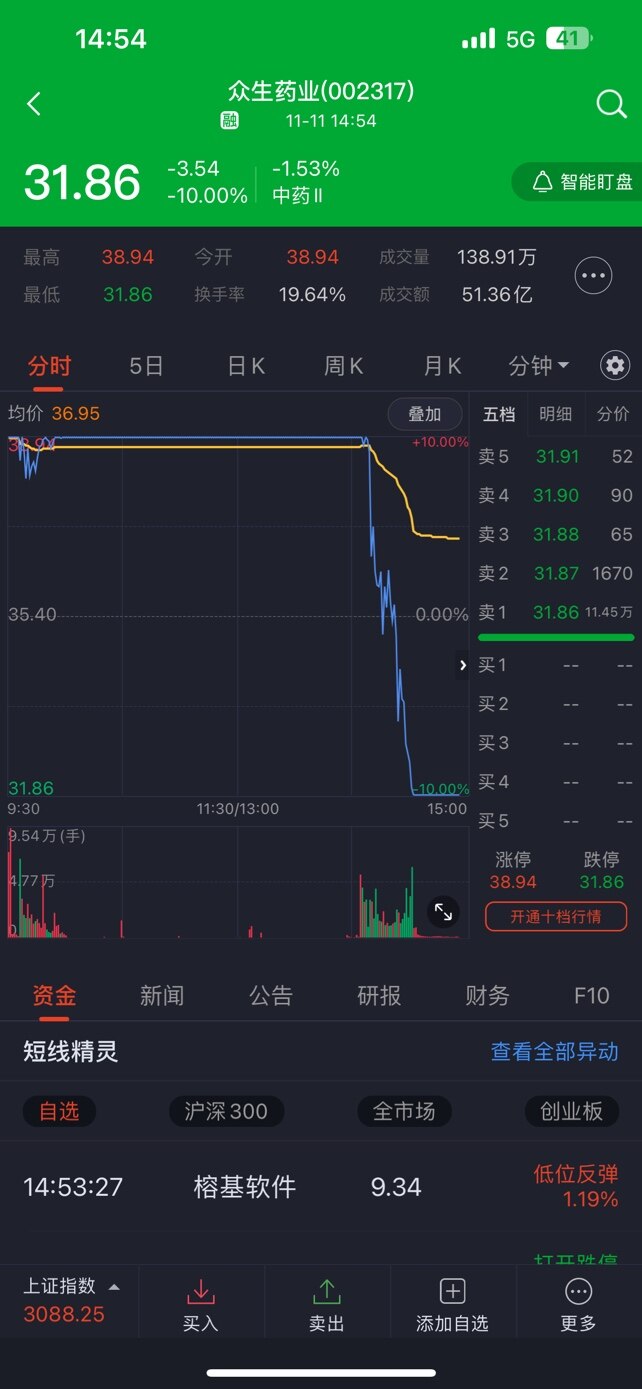Open the 财务 tab
The height and width of the screenshot is (1389, 642).
click(487, 995)
